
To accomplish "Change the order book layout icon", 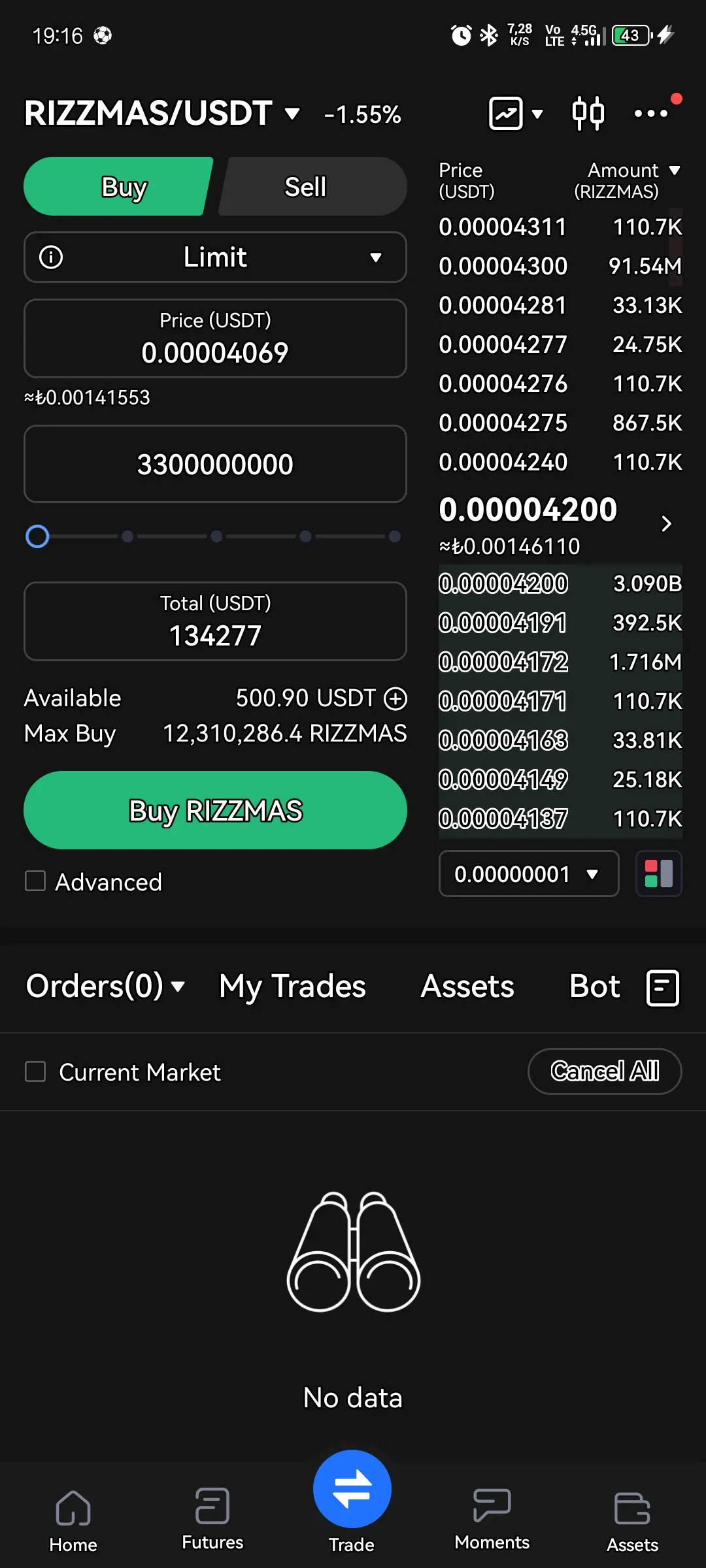I will coord(659,874).
